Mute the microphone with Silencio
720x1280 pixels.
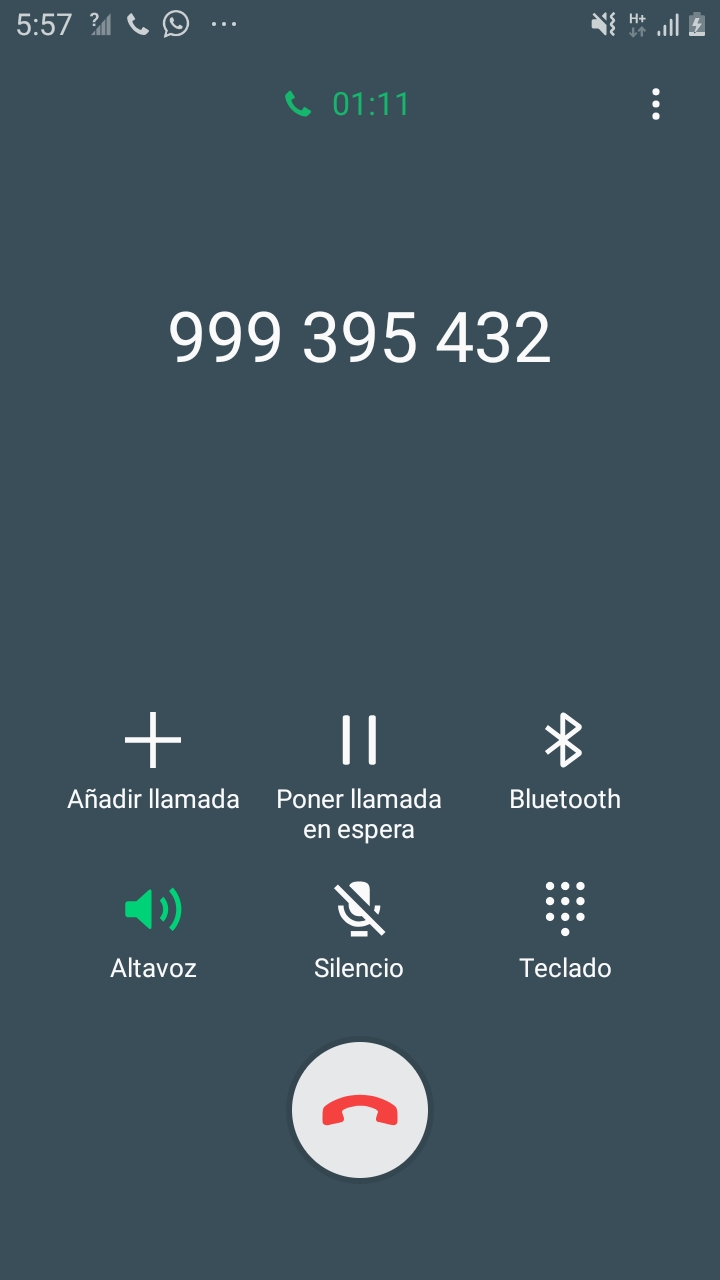359,931
